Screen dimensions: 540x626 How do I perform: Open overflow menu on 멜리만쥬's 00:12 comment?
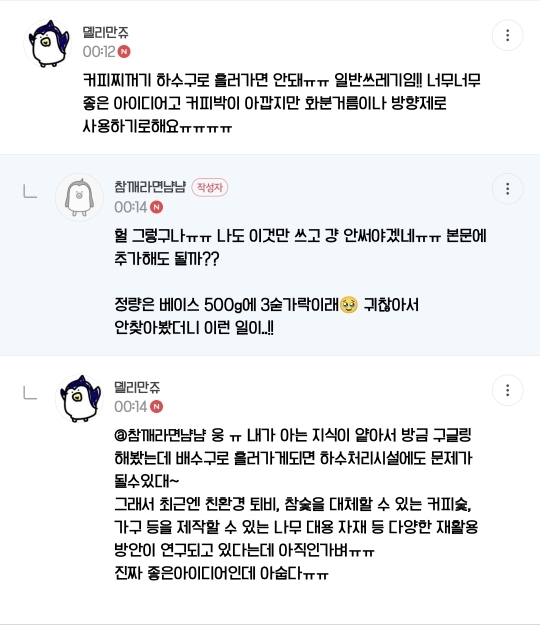(x=507, y=35)
